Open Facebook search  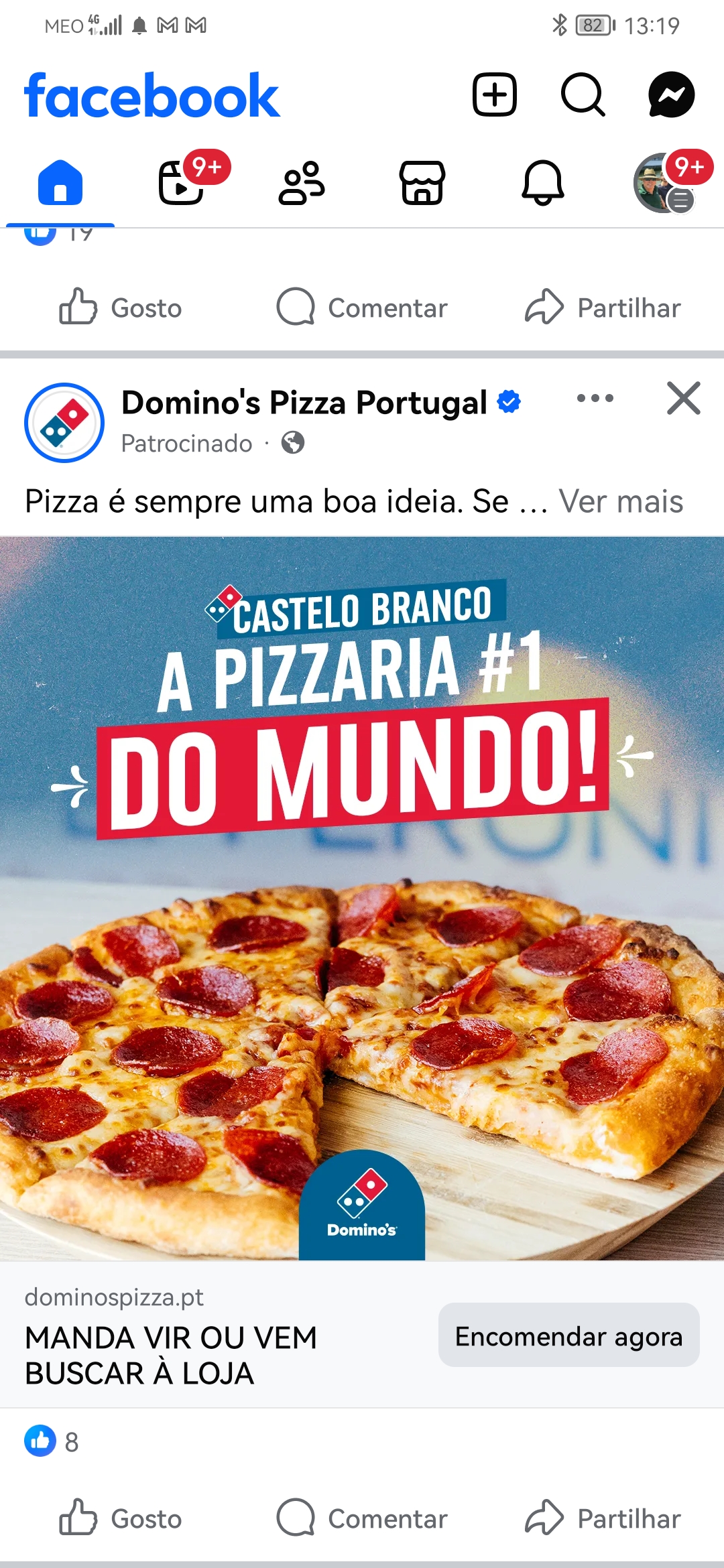[x=583, y=94]
